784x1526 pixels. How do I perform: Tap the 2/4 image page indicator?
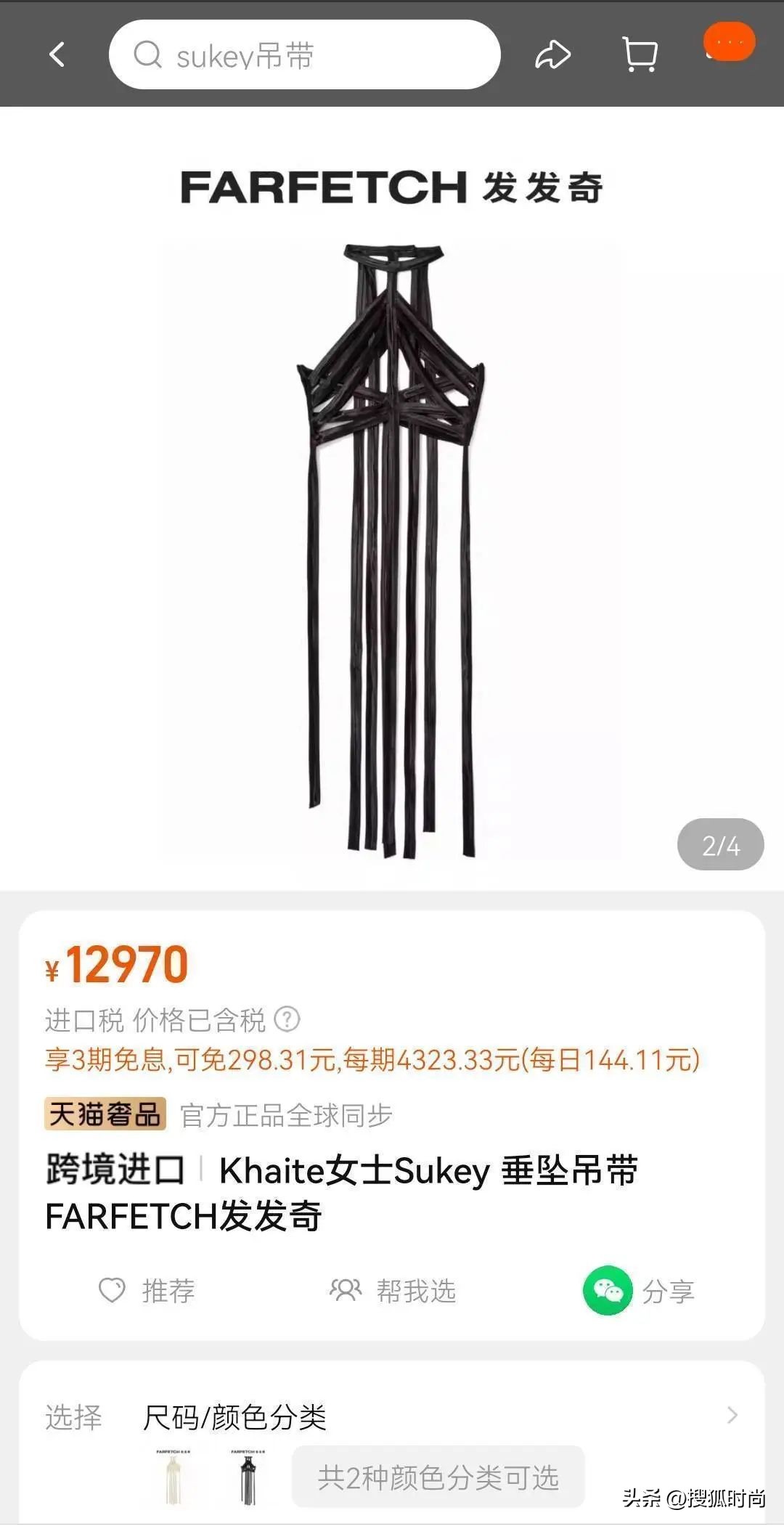(719, 844)
